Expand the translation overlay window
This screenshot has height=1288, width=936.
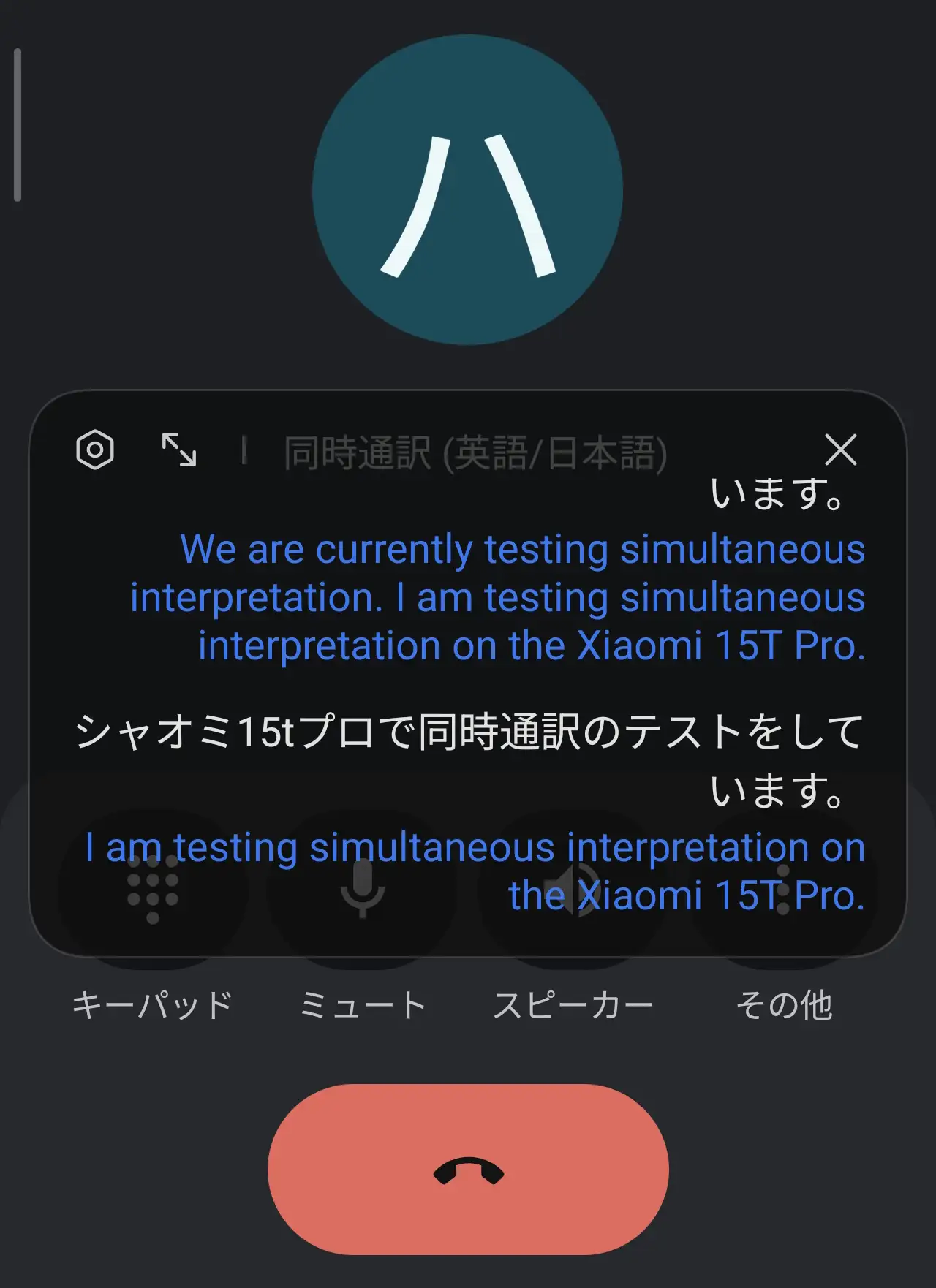[180, 451]
